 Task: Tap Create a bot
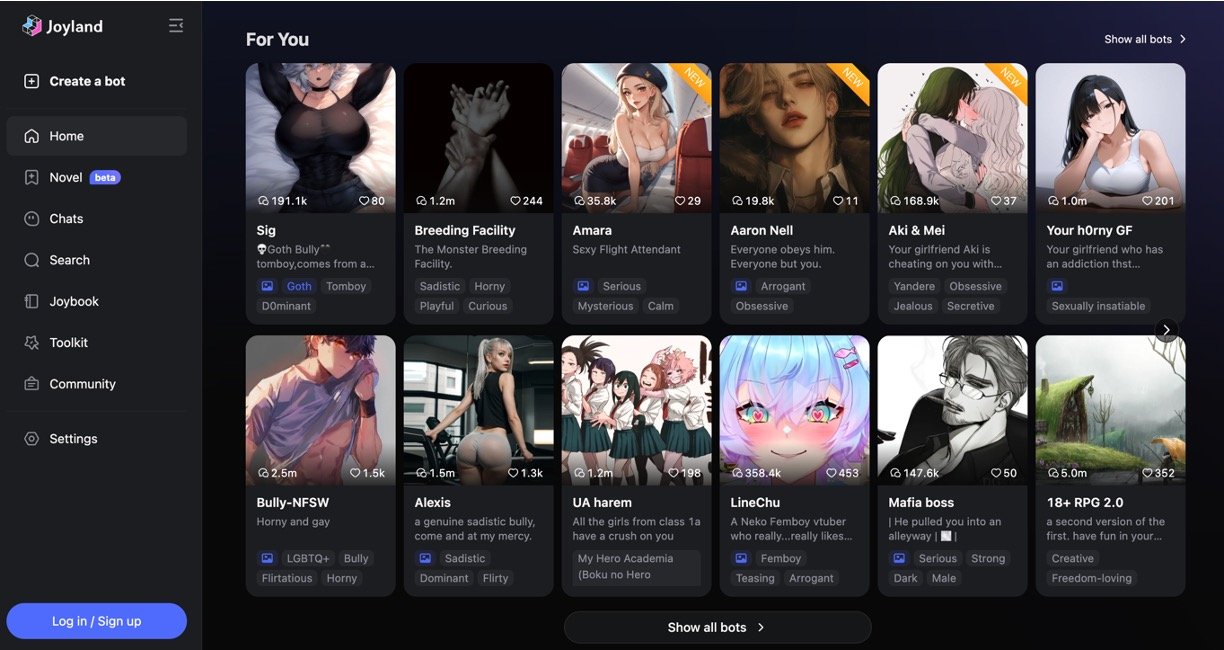click(87, 81)
